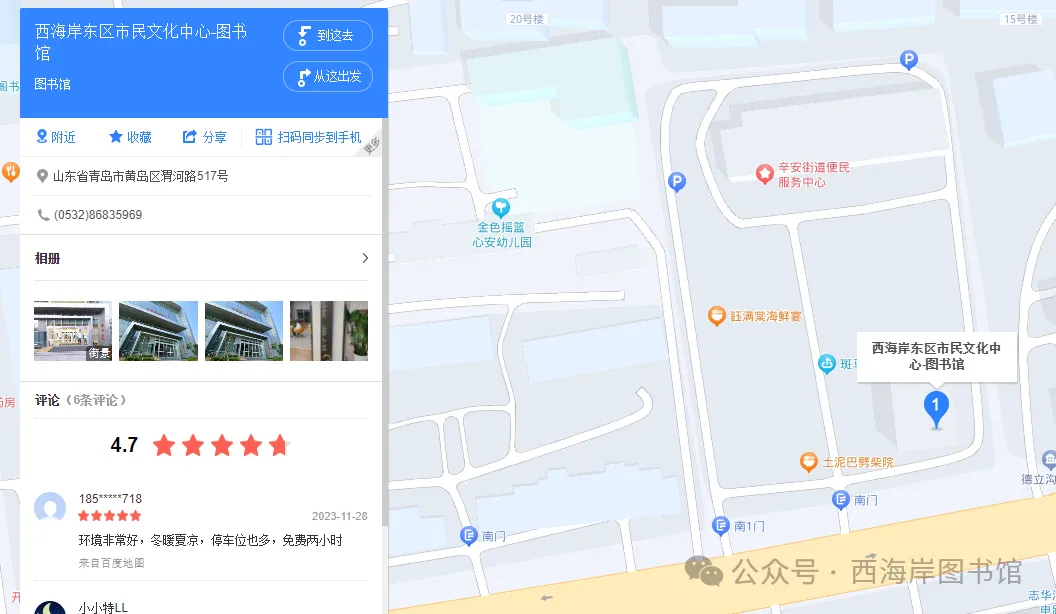The image size is (1056, 614).
Task: Tap 到这去 to get directions here
Action: [x=328, y=35]
